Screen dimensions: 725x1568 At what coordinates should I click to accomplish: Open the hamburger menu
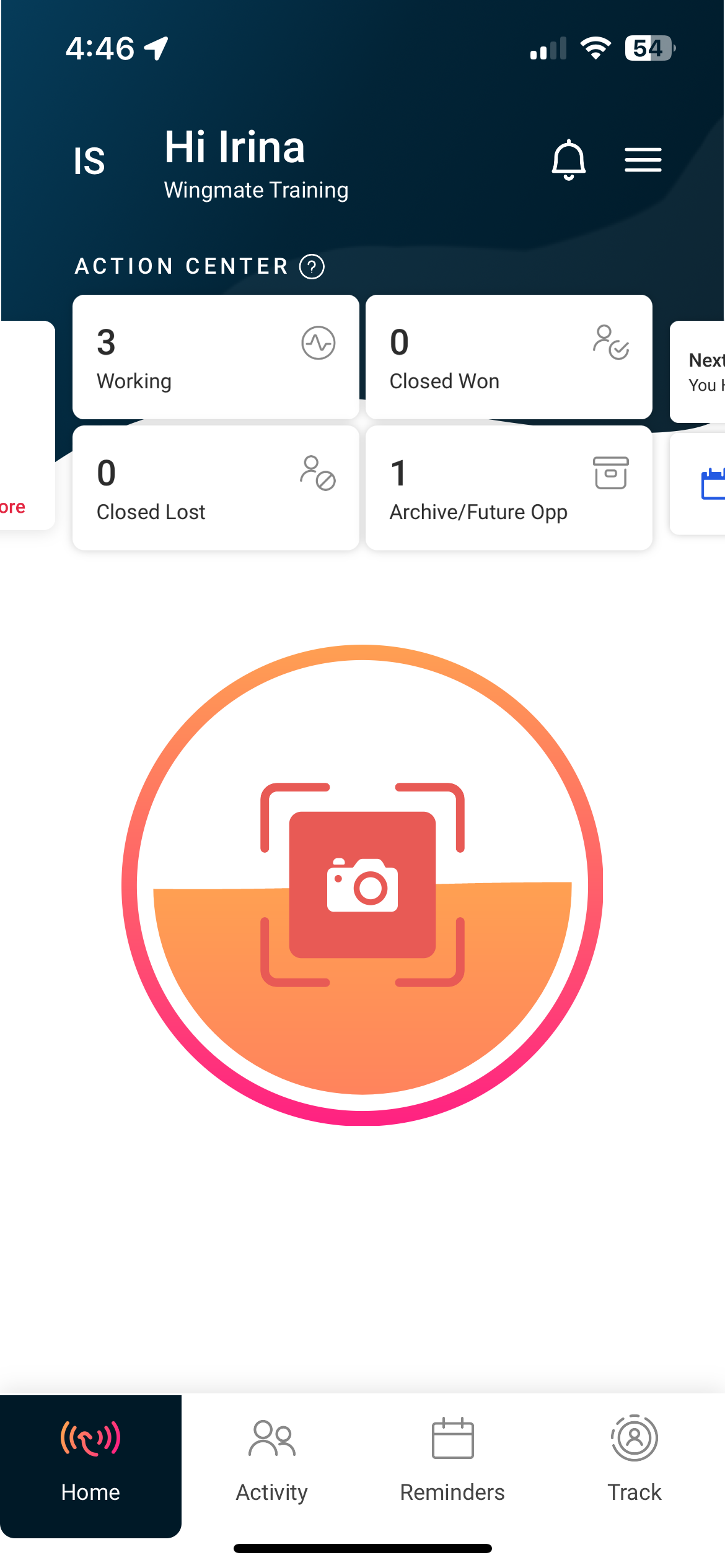pos(643,160)
